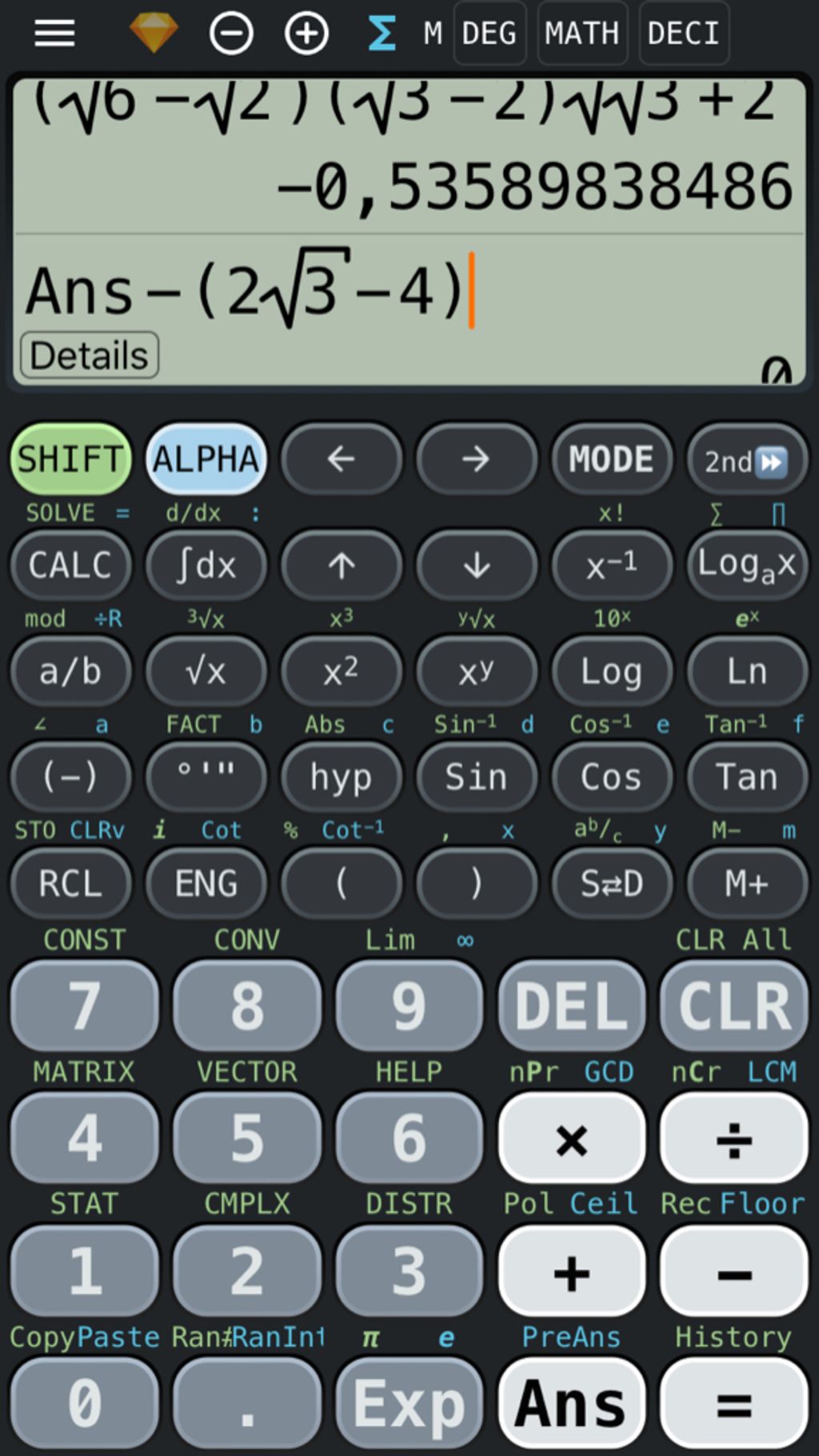
Task: Decrease display size with minus icon
Action: [231, 34]
